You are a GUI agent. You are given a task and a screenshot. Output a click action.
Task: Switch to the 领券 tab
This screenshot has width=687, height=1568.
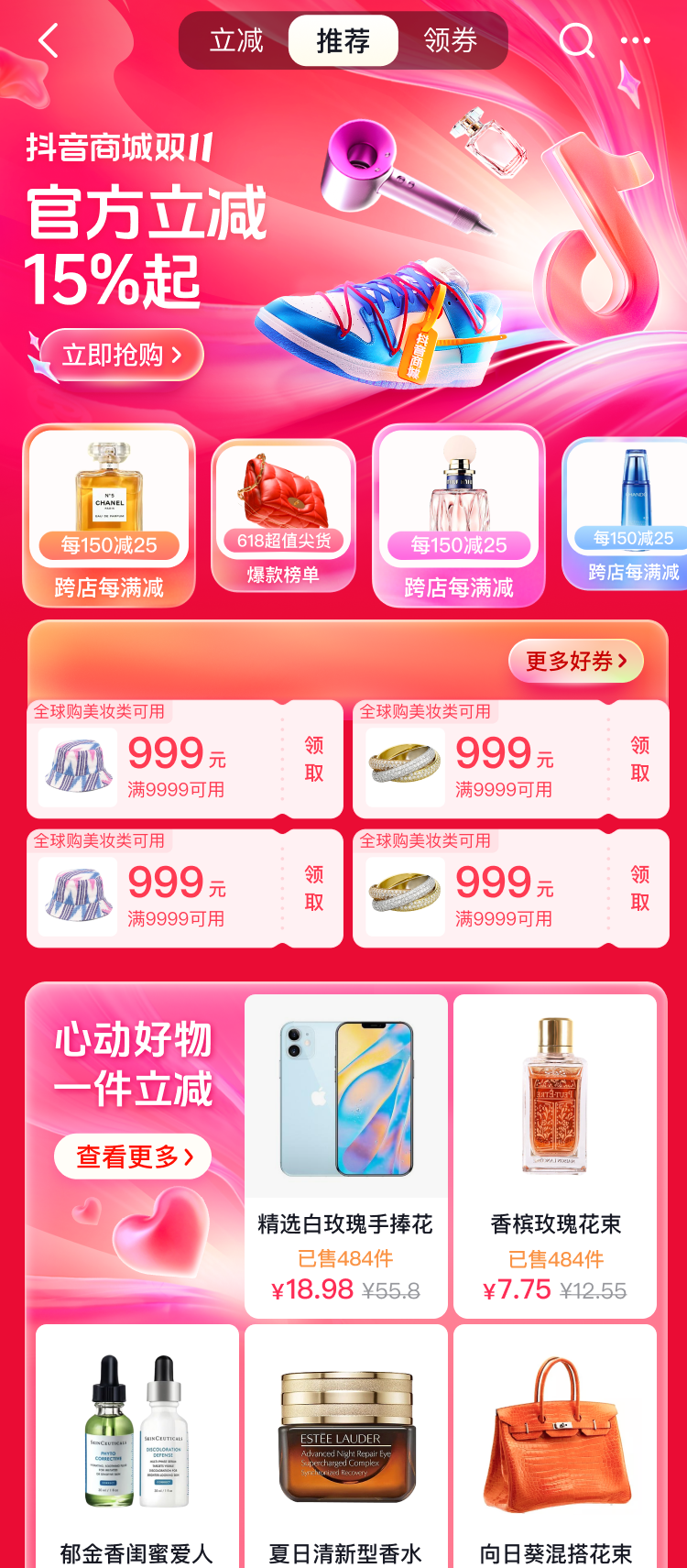(x=450, y=41)
